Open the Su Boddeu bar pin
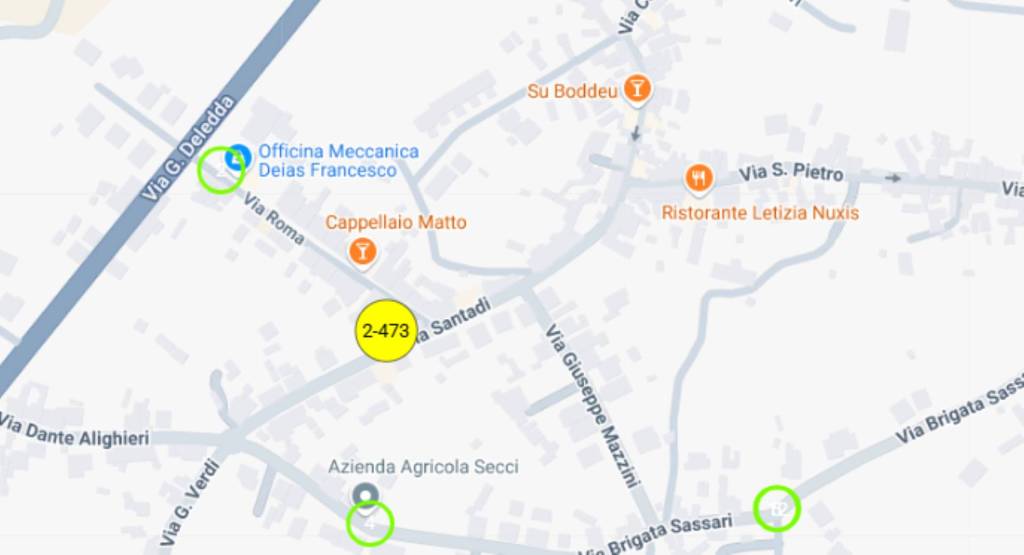 pos(637,90)
